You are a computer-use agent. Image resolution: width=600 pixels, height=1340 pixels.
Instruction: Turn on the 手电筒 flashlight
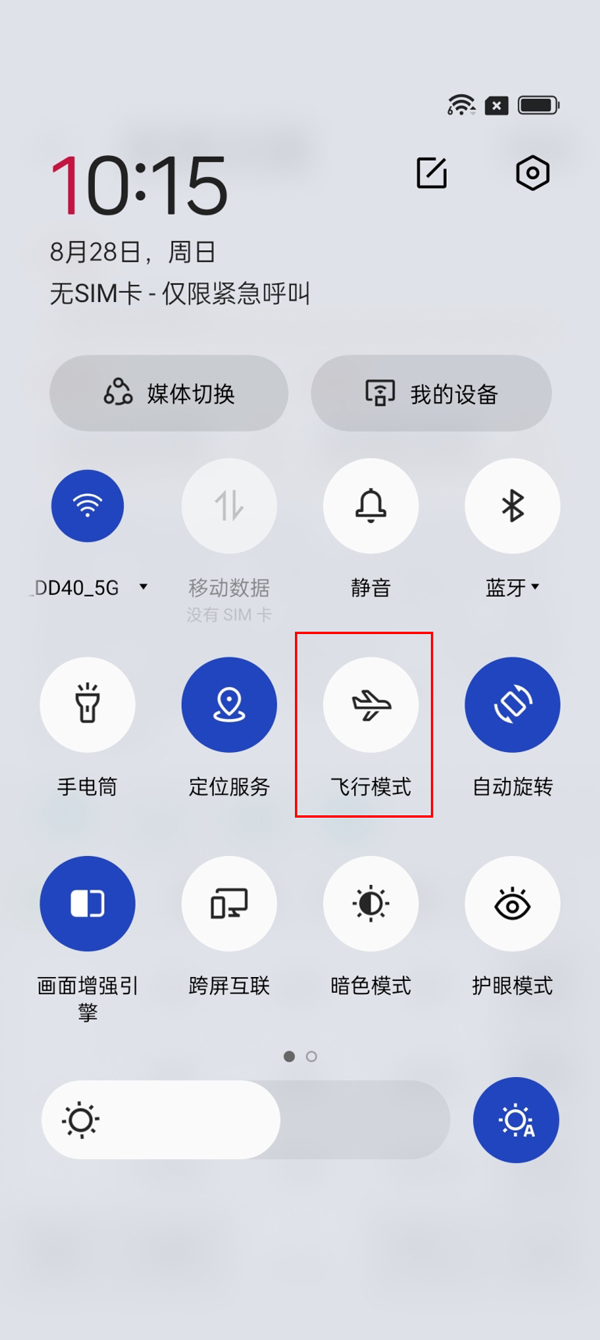88,705
